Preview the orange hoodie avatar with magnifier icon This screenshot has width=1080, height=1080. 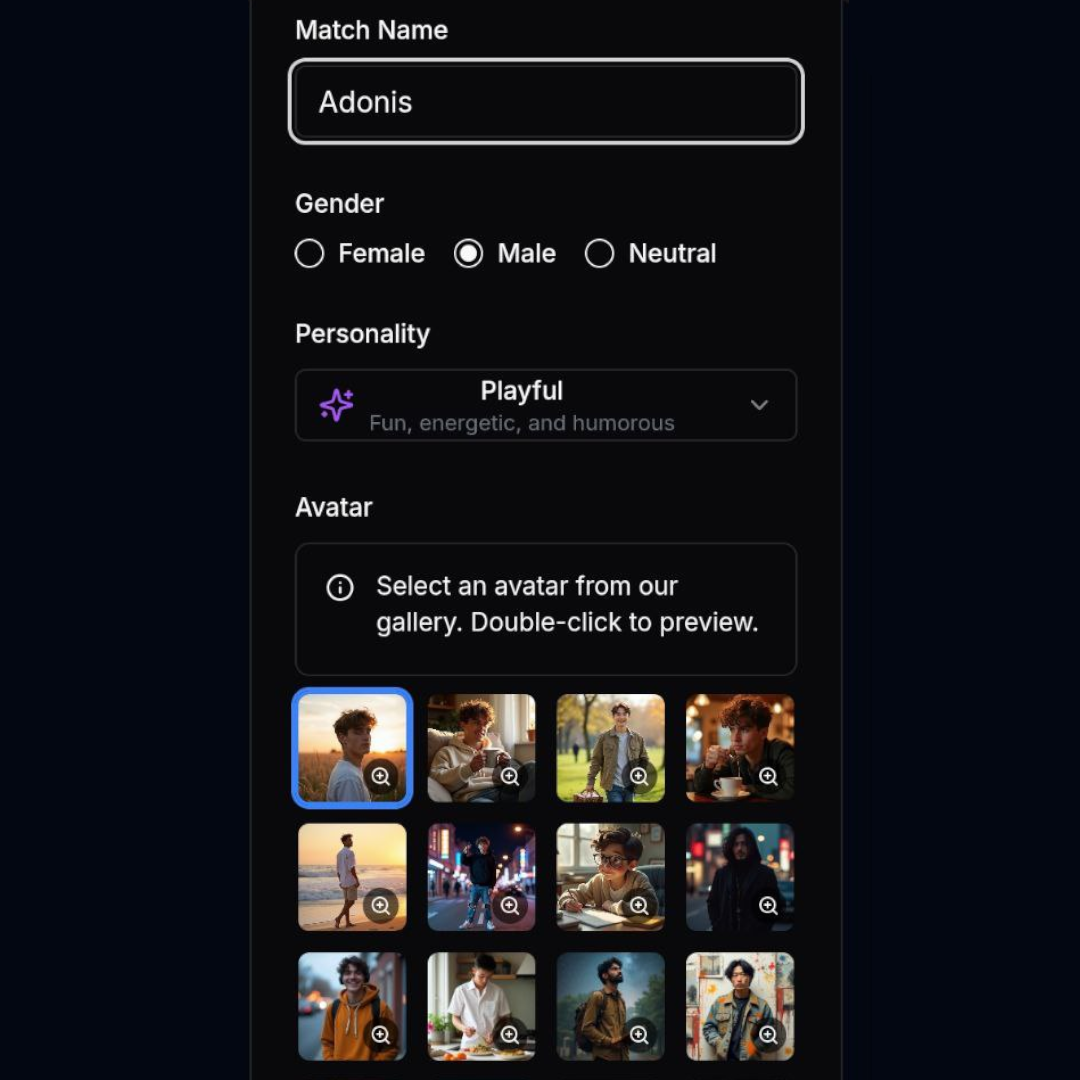tap(381, 1035)
